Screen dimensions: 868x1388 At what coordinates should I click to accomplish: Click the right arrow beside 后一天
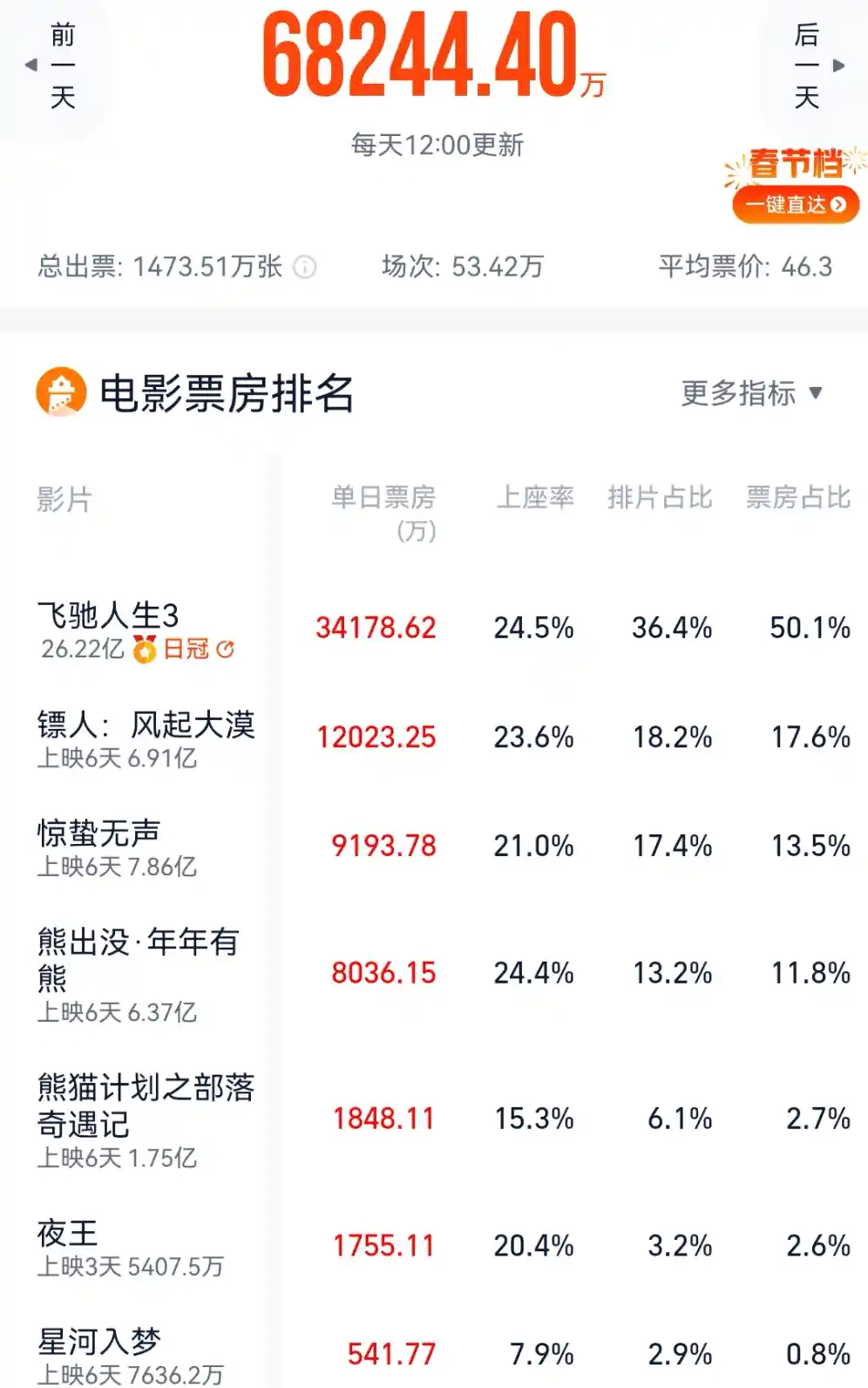coord(840,65)
